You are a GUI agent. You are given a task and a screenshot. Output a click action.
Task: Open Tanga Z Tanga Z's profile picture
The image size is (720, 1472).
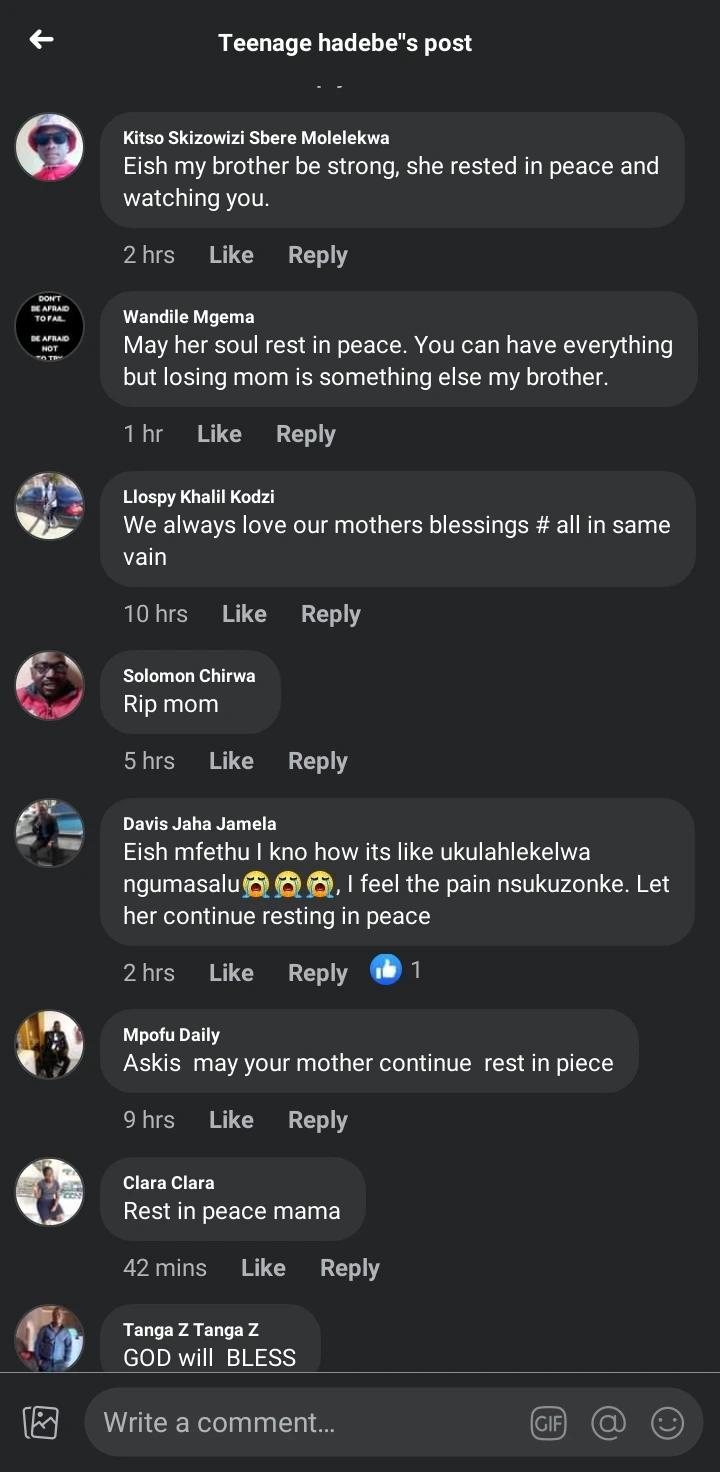click(49, 1338)
